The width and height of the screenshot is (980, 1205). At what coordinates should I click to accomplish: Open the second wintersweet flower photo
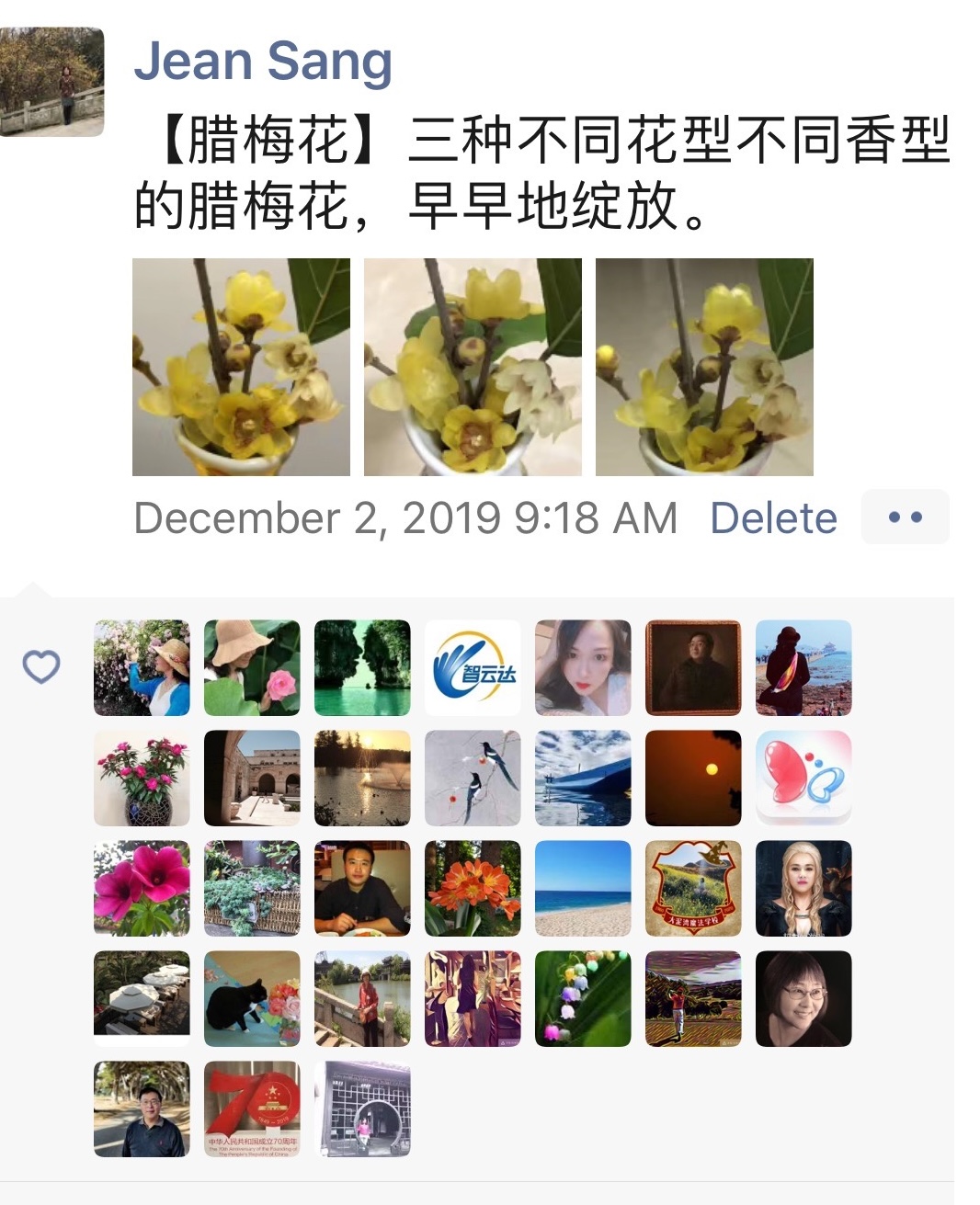(x=473, y=367)
